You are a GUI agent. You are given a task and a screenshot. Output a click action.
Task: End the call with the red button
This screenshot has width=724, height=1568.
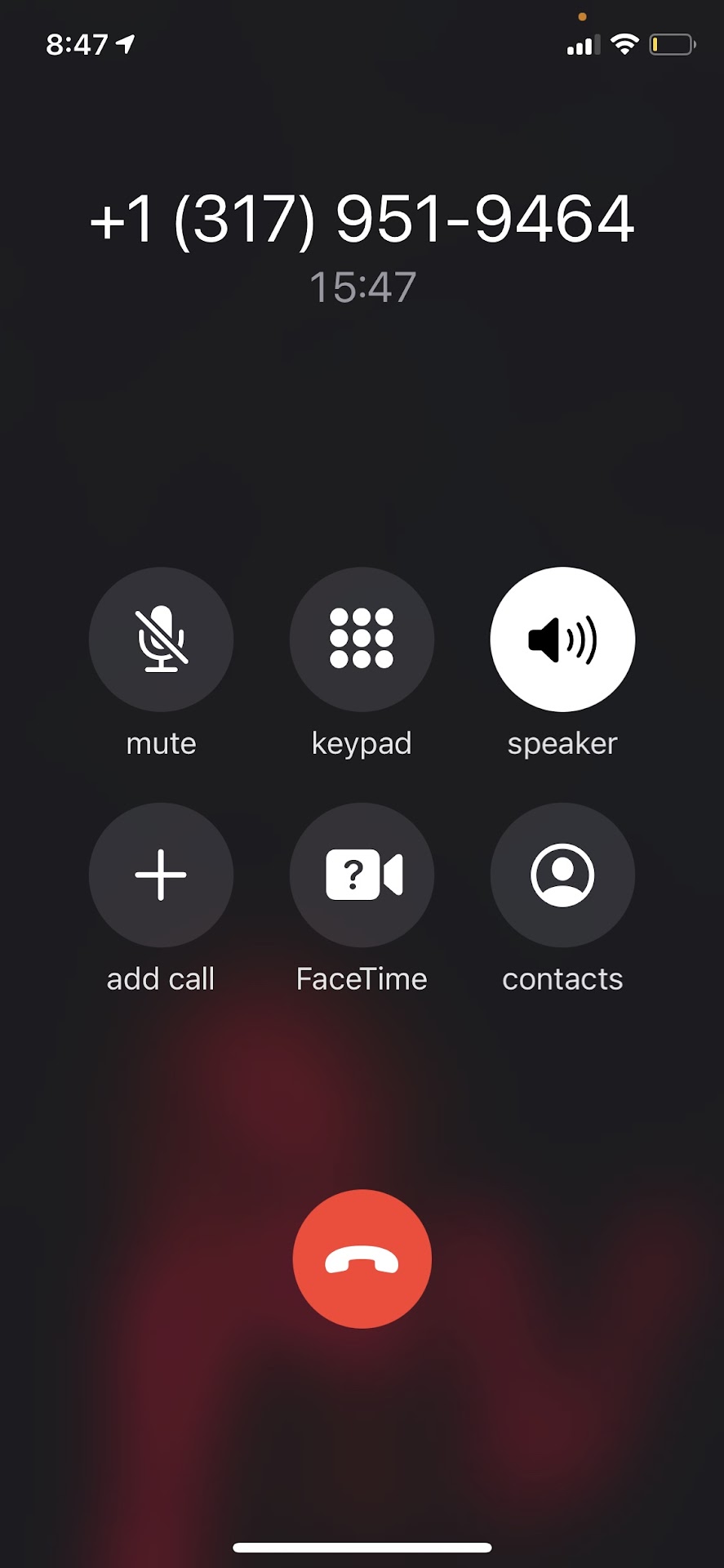pos(362,1258)
